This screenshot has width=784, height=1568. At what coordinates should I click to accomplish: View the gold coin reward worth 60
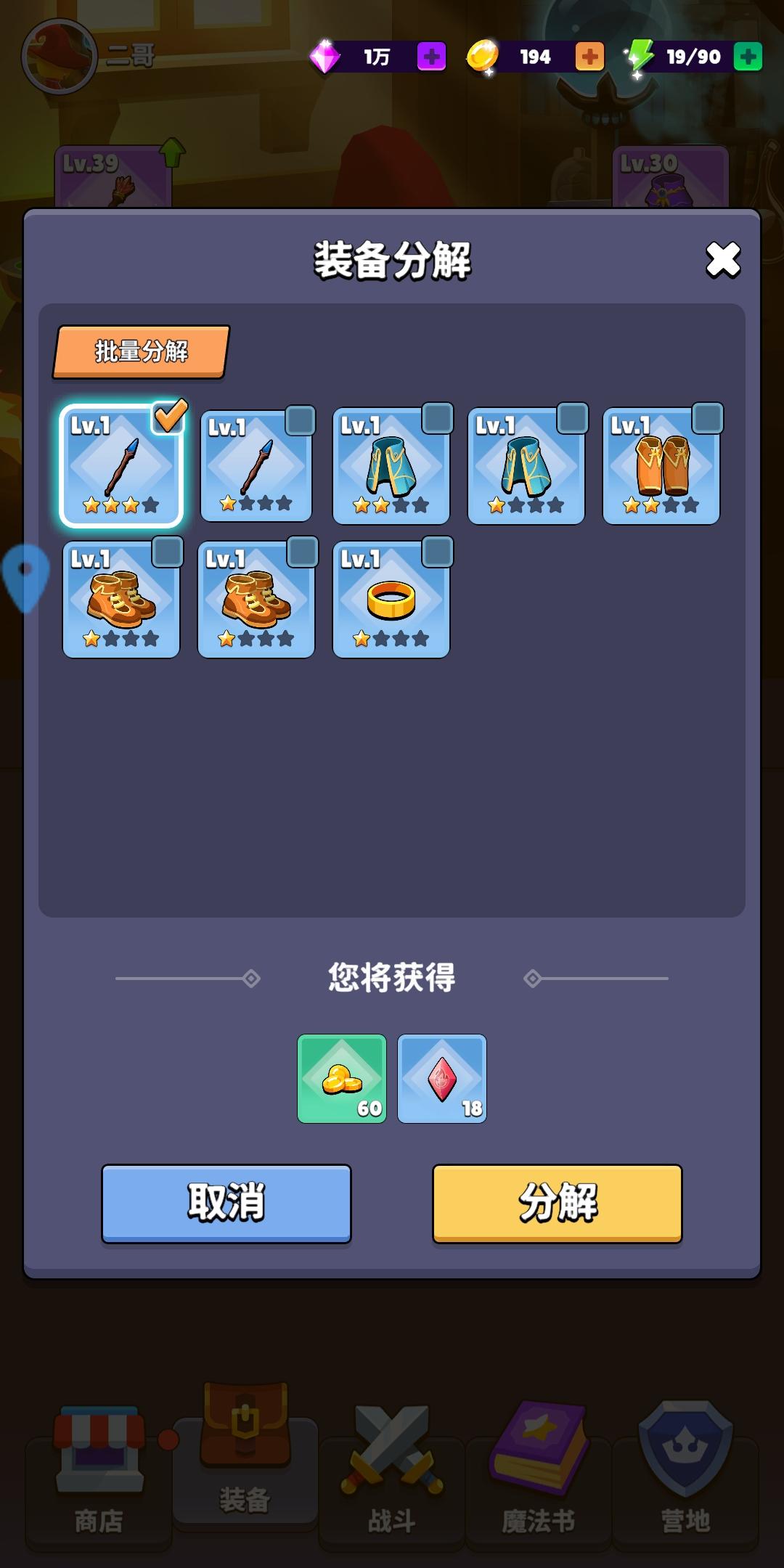point(343,1079)
